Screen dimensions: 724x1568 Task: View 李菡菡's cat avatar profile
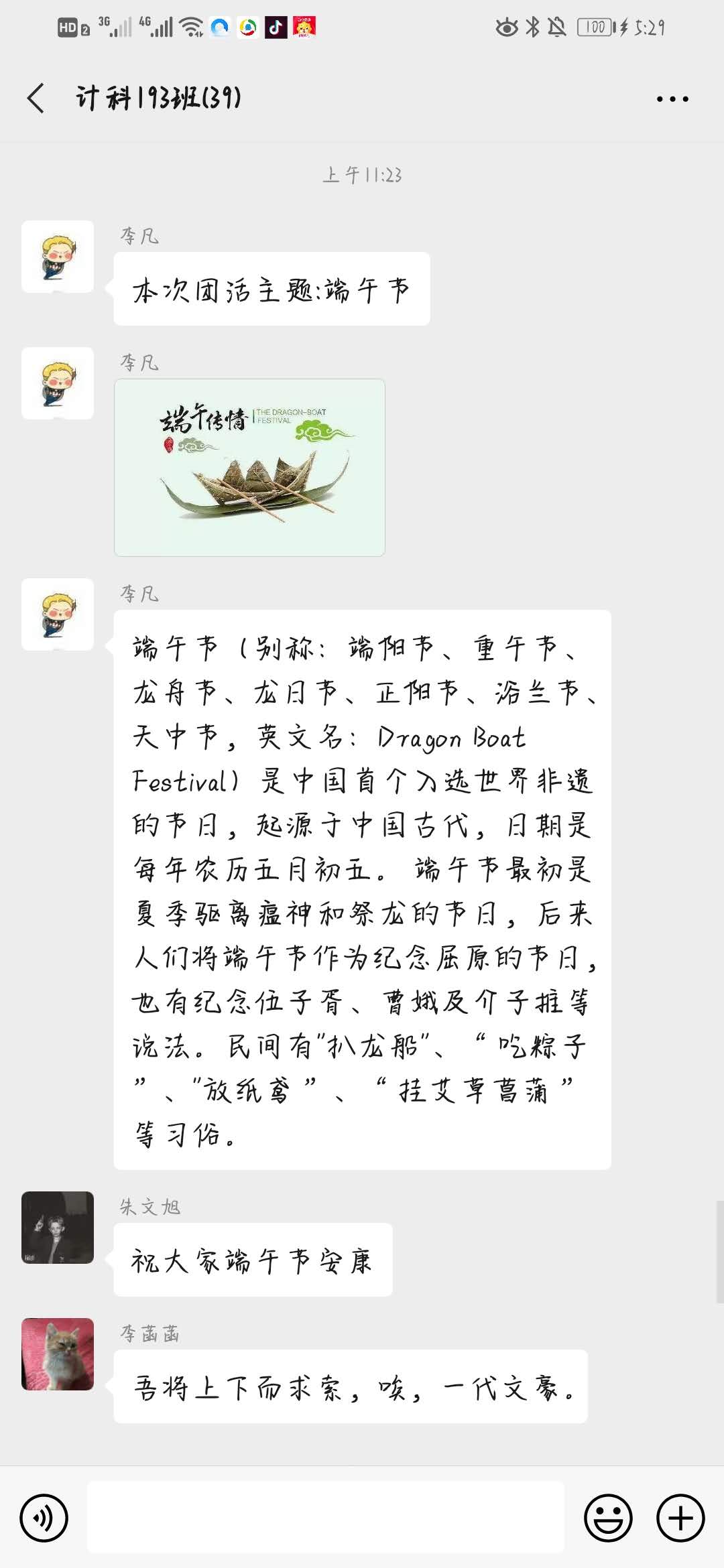pos(58,1354)
